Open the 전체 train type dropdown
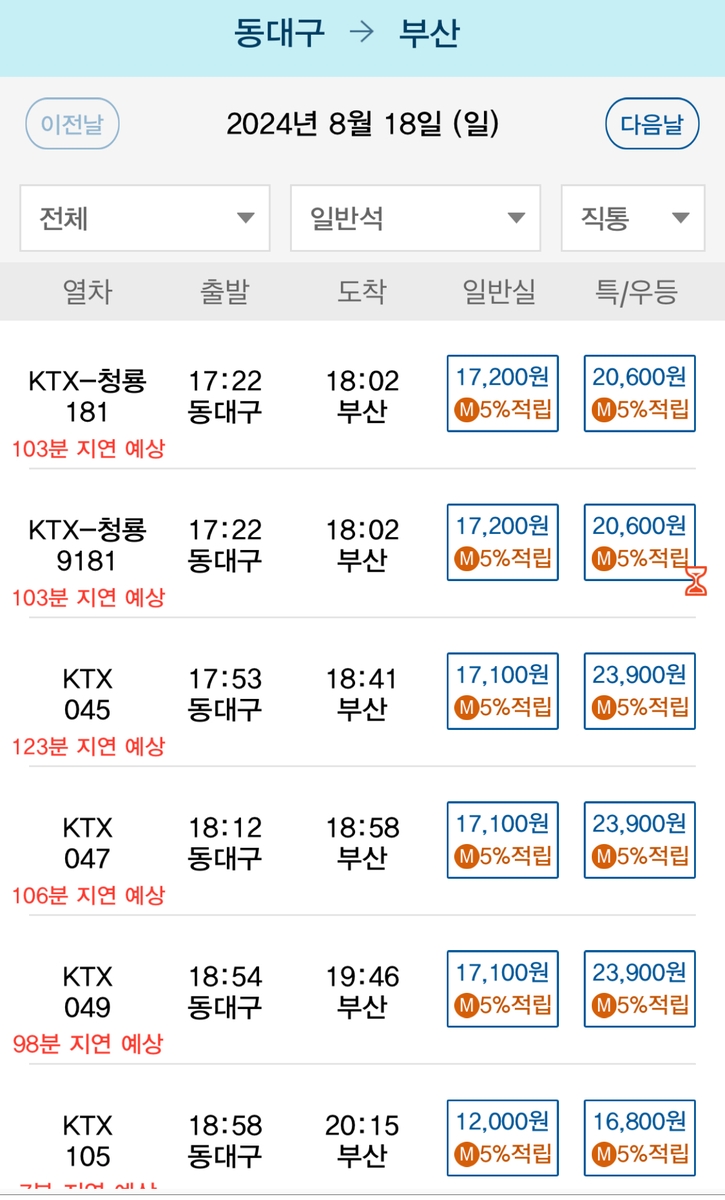This screenshot has width=725, height=1200. [144, 218]
